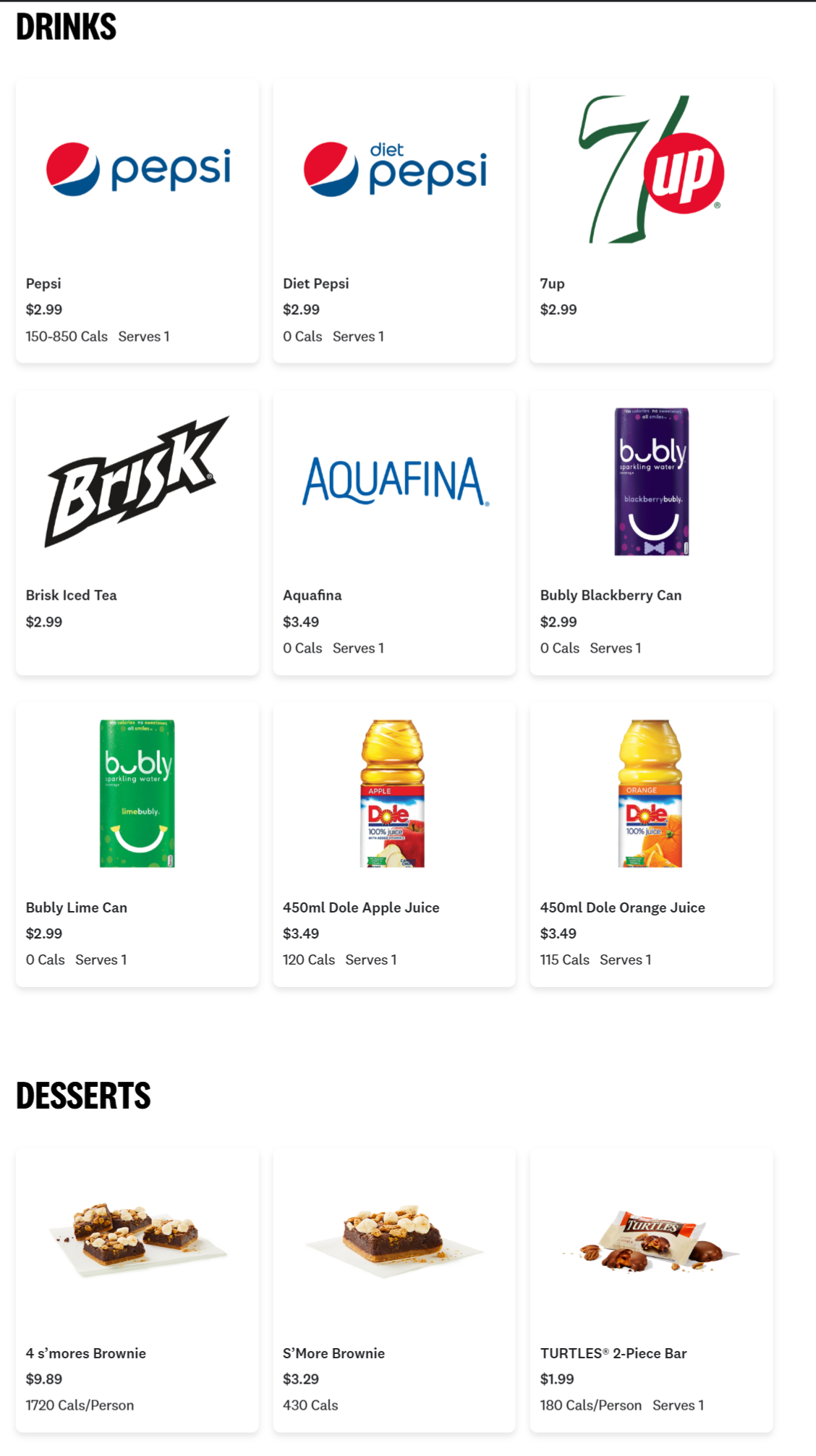Open Bubly Blackberry Can item
Image resolution: width=816 pixels, height=1456 pixels.
651,533
